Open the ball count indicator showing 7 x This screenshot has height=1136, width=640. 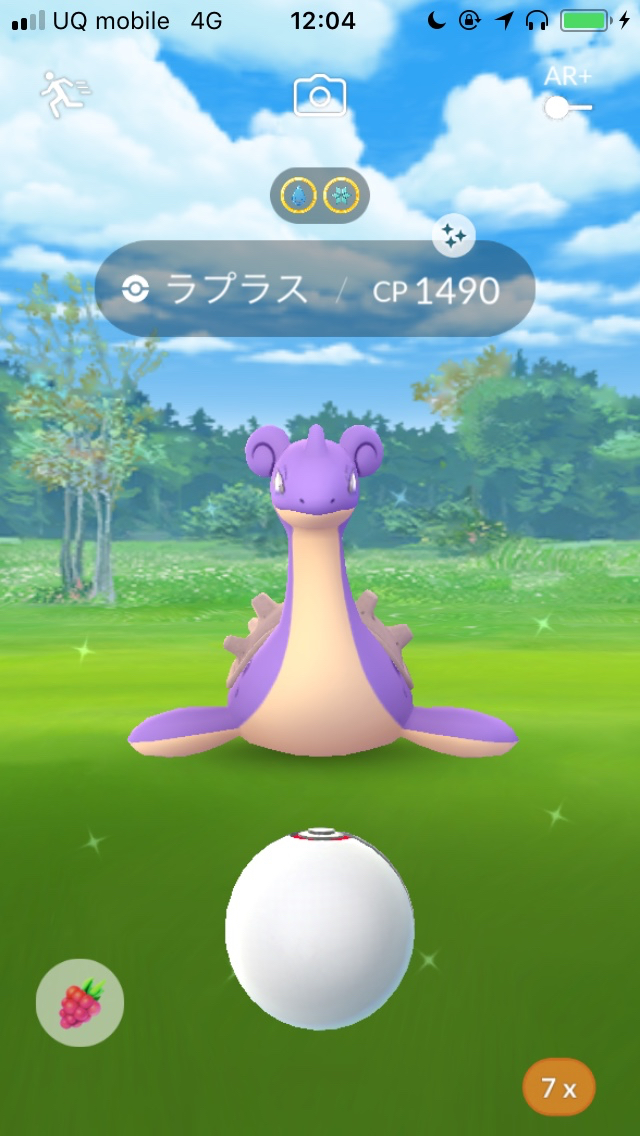click(x=559, y=1087)
